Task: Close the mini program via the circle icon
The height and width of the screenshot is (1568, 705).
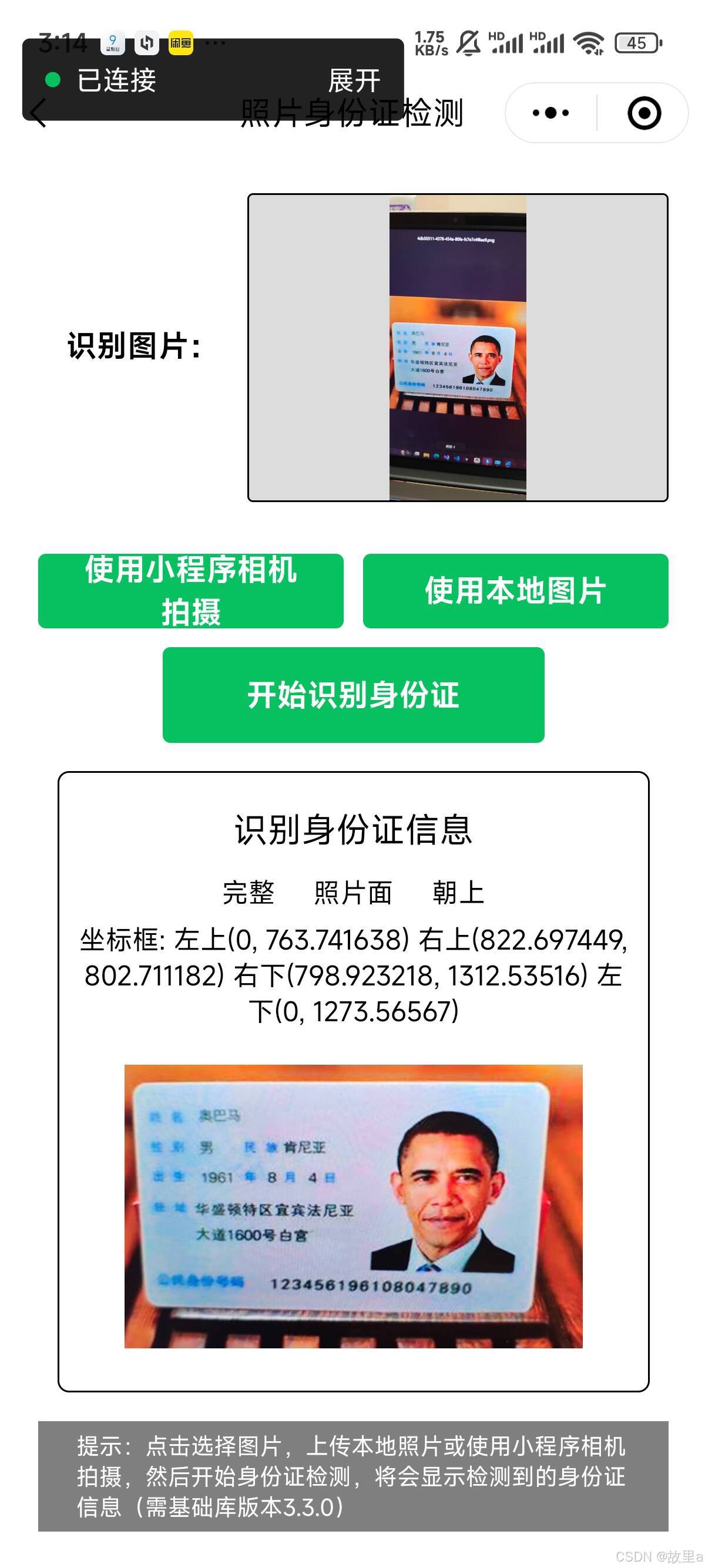Action: (643, 113)
